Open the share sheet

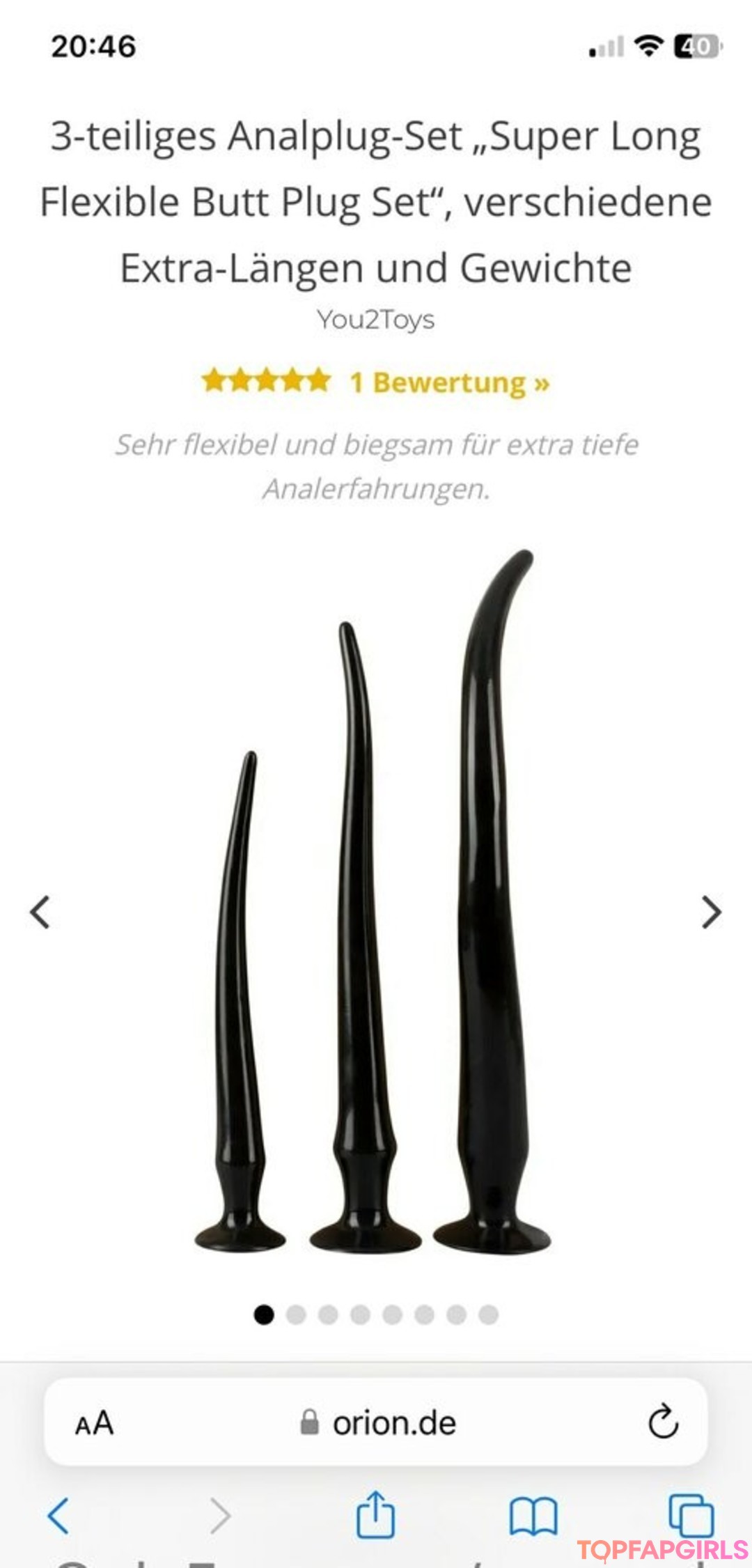coord(376,1514)
